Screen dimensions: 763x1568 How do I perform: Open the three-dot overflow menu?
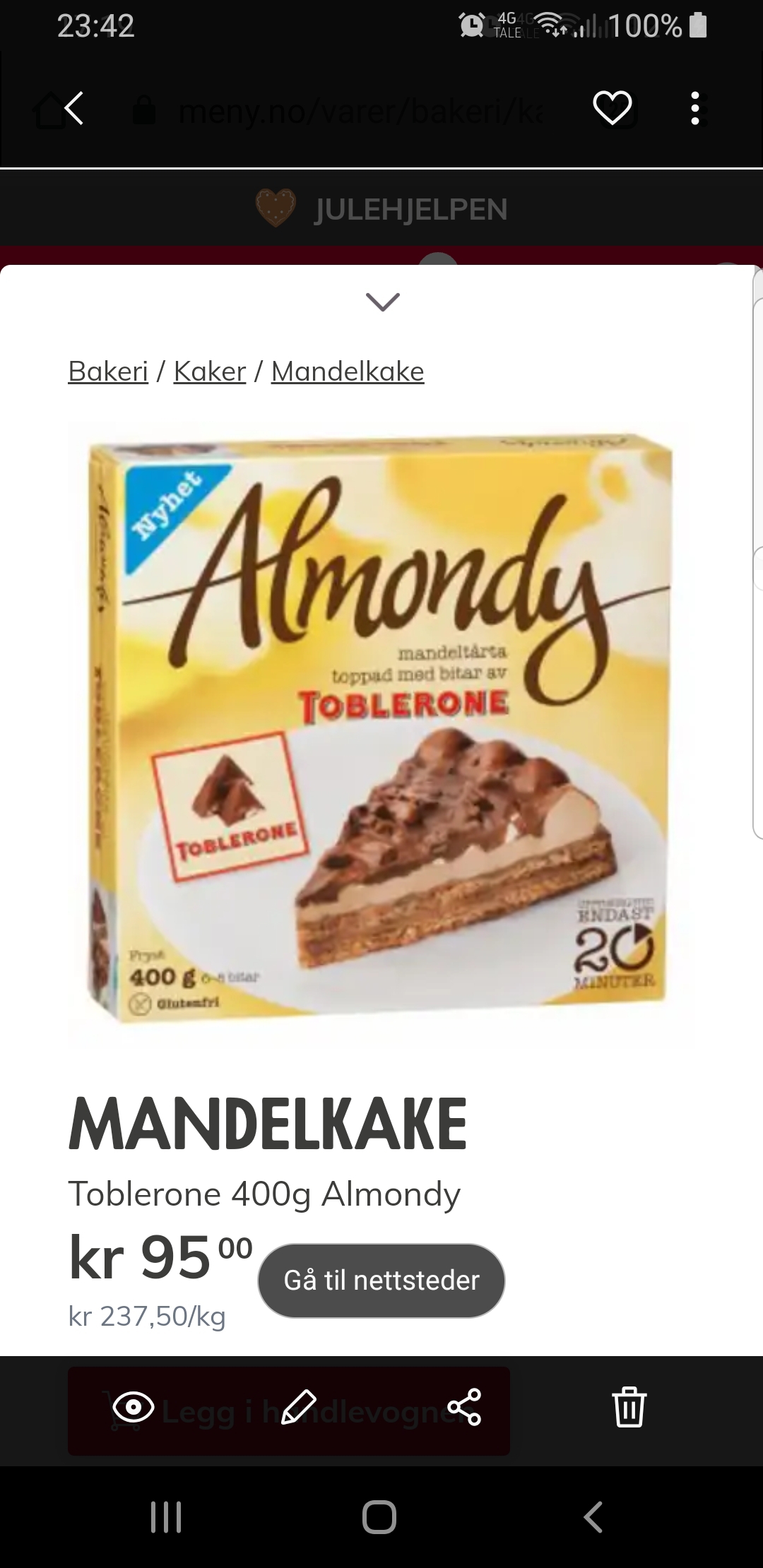(x=696, y=109)
